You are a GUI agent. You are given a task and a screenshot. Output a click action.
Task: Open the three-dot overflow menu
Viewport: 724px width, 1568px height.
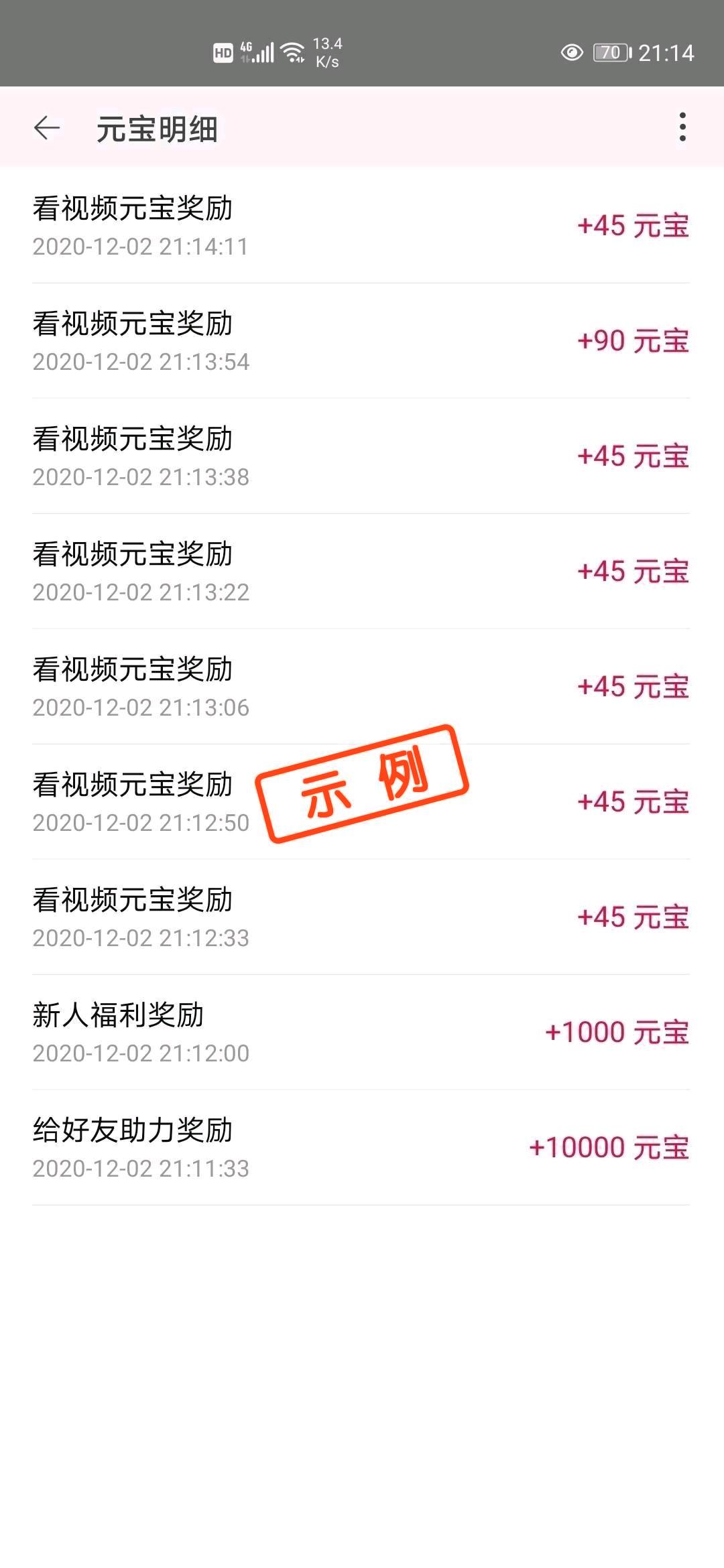click(x=682, y=127)
